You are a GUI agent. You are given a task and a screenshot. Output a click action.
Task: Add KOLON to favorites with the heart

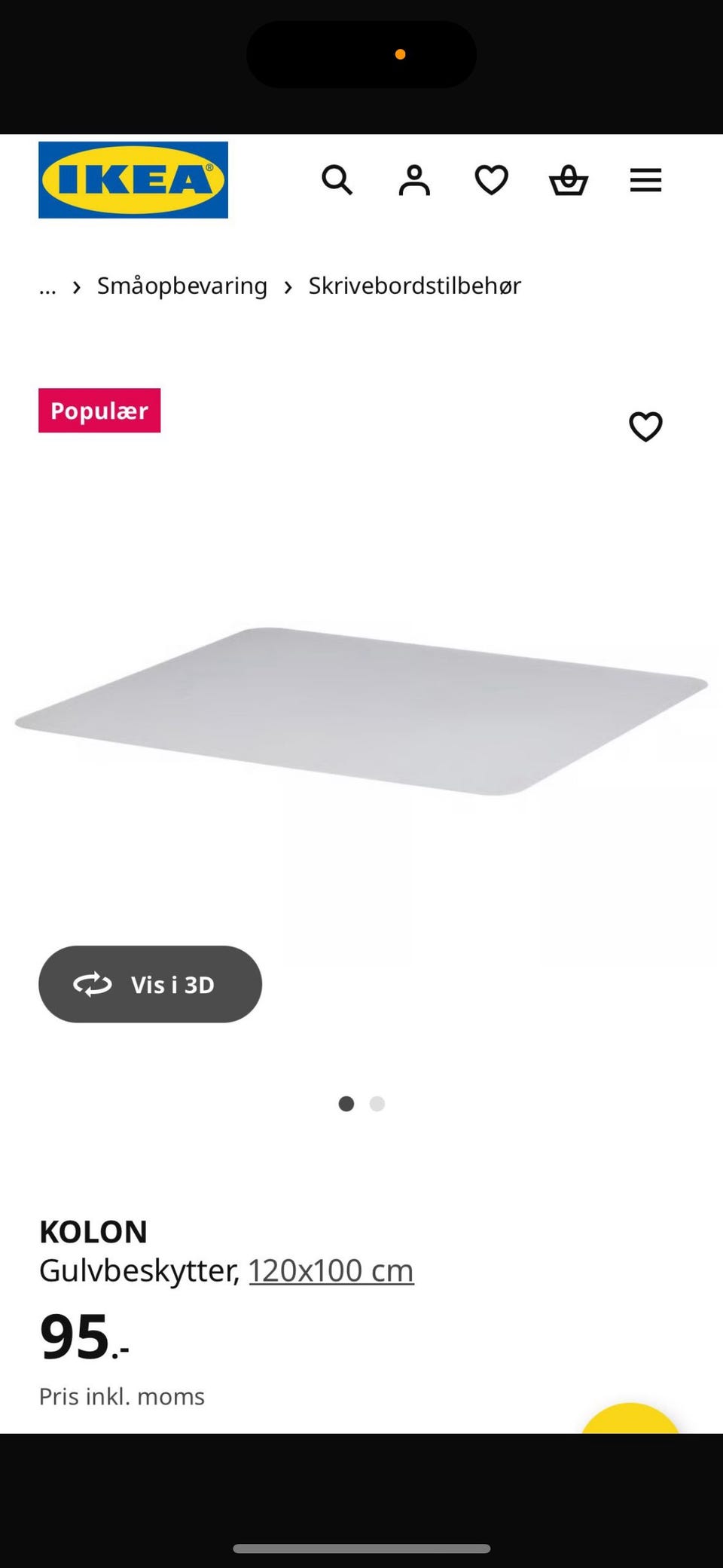pos(645,426)
